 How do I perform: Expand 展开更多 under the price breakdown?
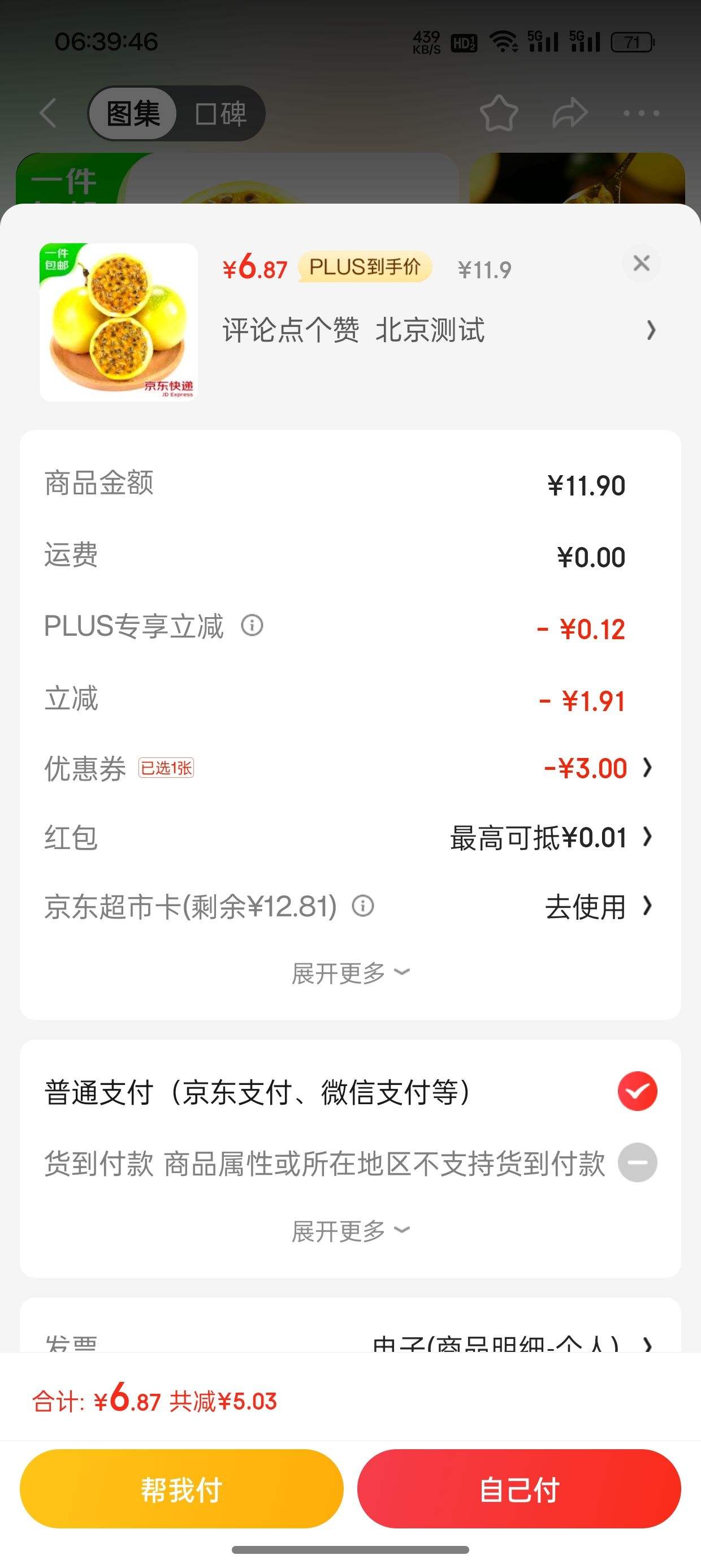(350, 972)
